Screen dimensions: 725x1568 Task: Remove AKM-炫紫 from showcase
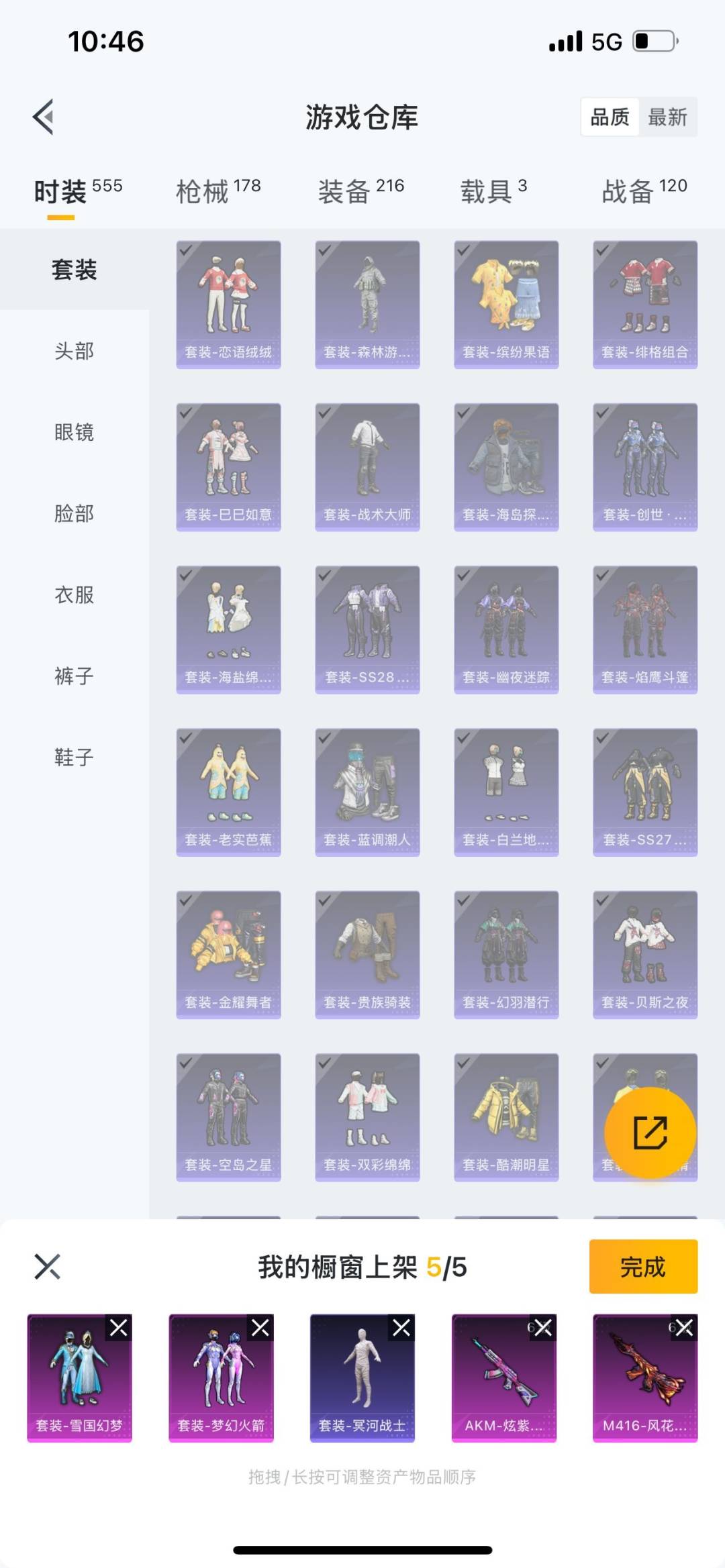pyautogui.click(x=543, y=1327)
